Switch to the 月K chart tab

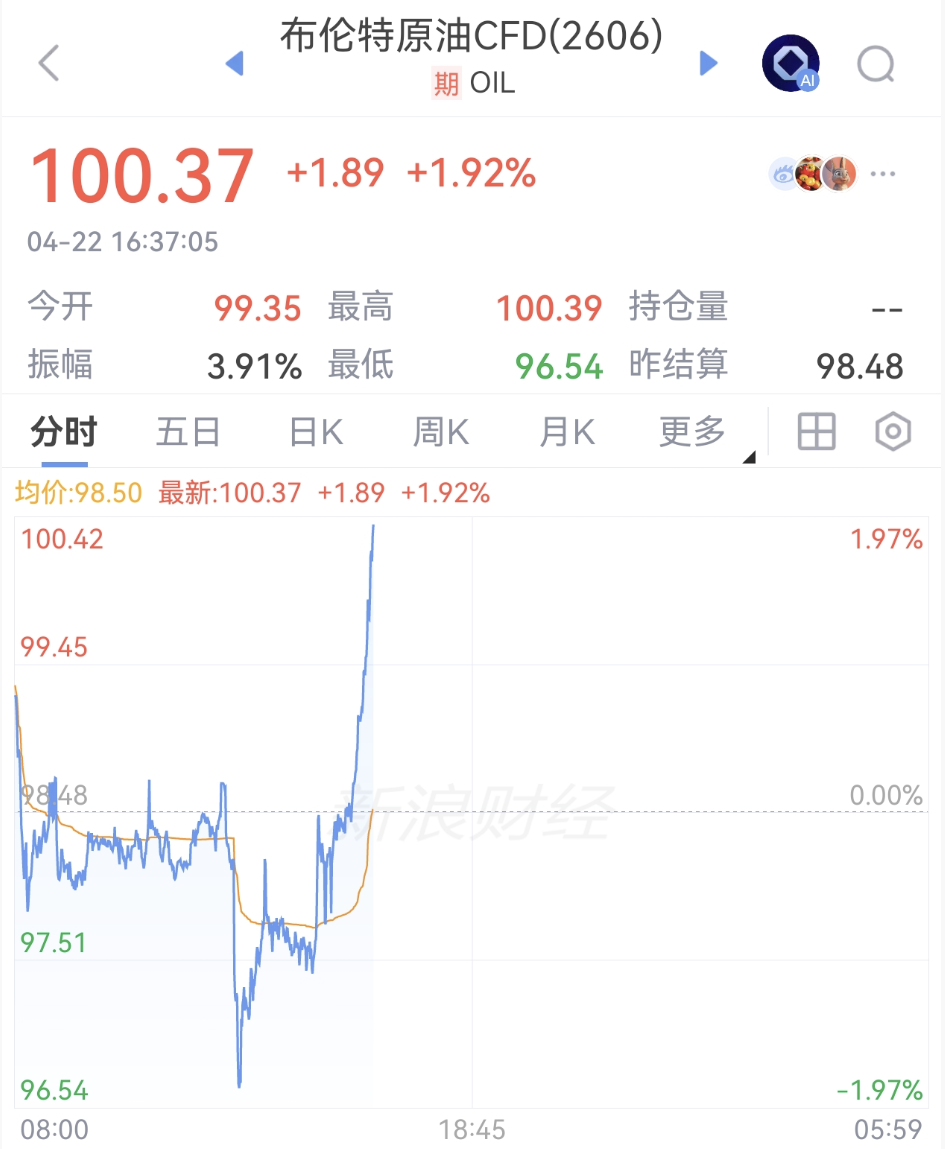(x=567, y=433)
